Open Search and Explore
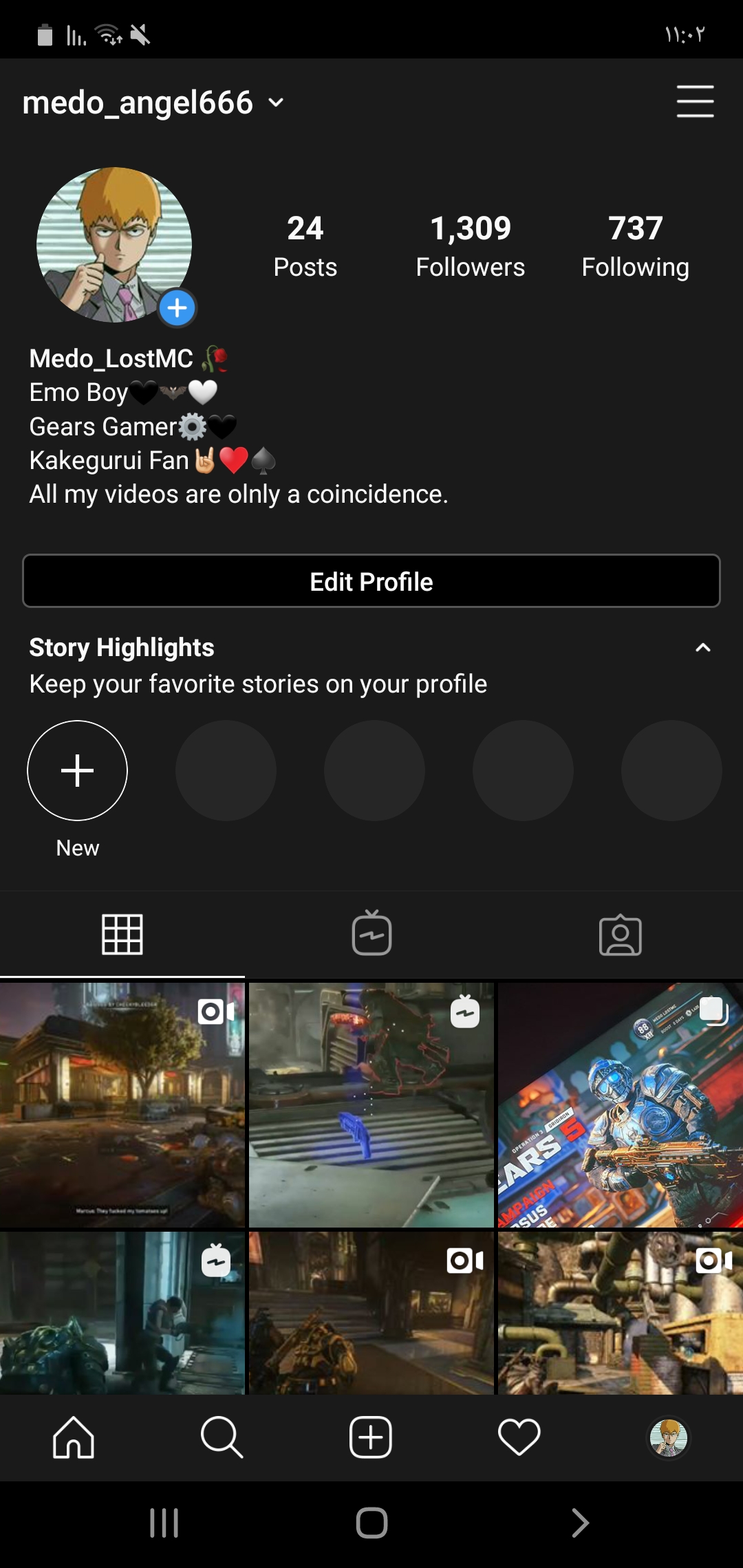Image resolution: width=743 pixels, height=1568 pixels. (222, 1437)
